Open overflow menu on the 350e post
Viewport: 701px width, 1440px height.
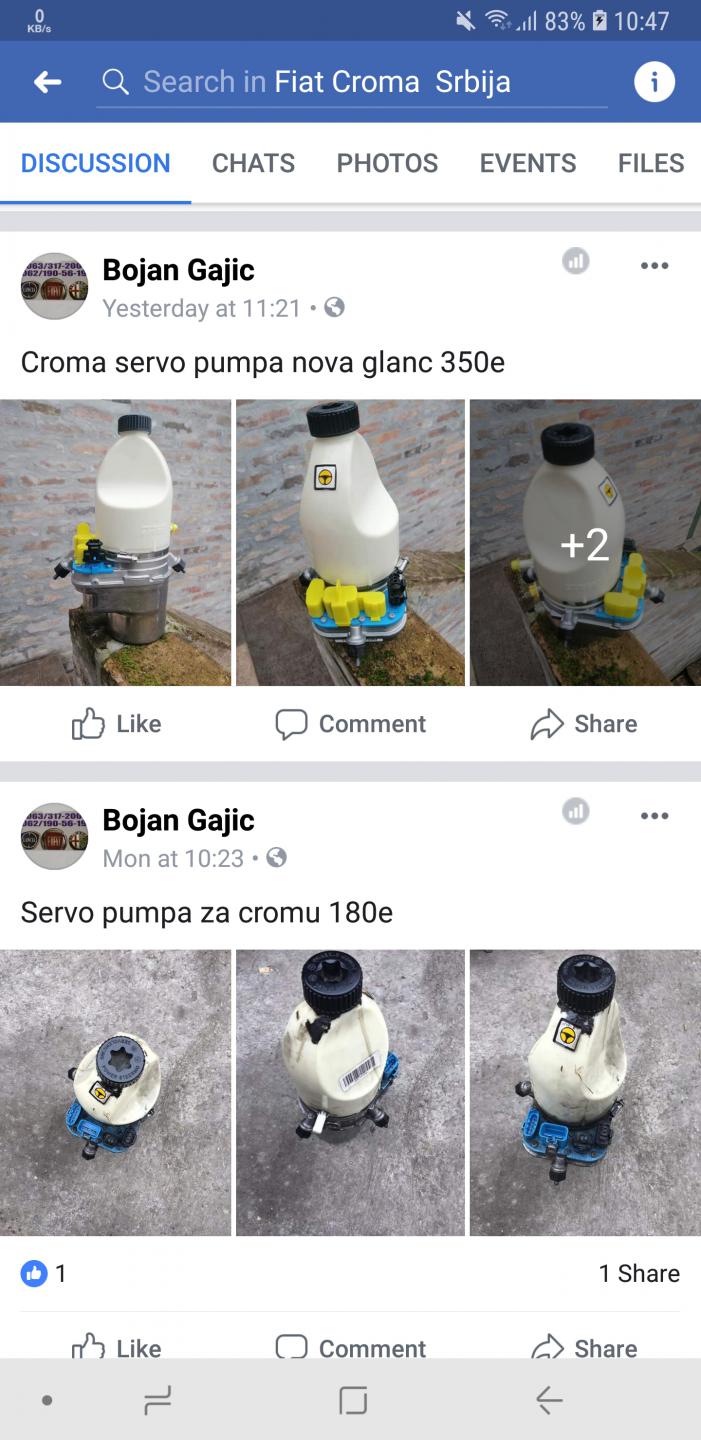pos(654,265)
